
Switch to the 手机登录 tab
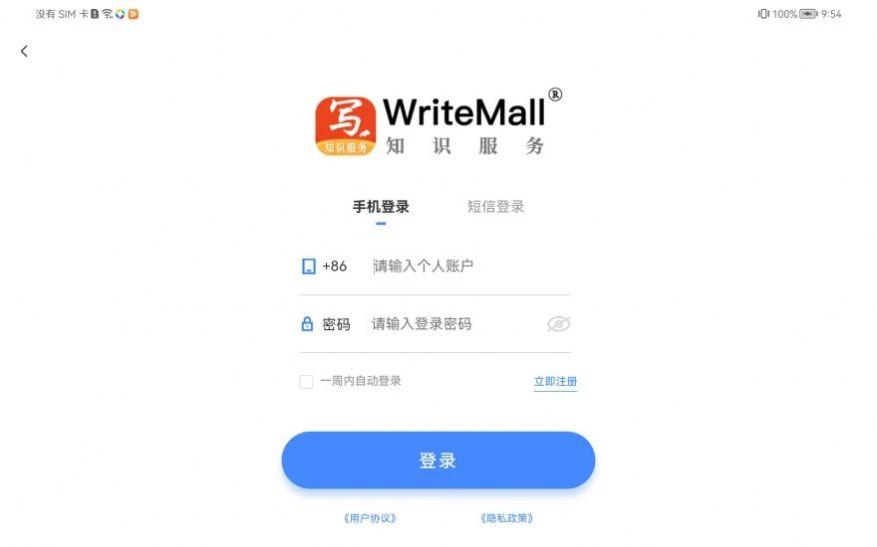pos(381,207)
